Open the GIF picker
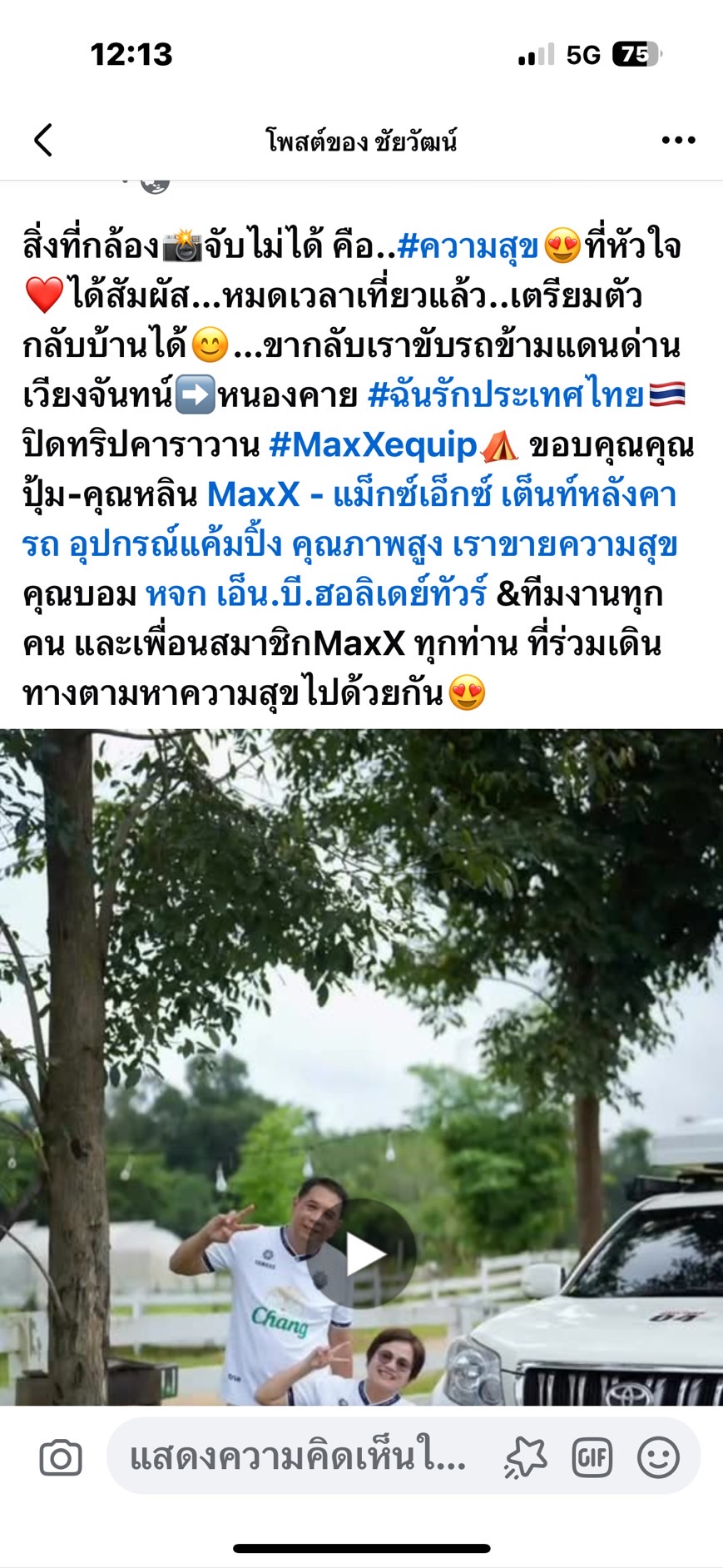The width and height of the screenshot is (723, 1568). [x=592, y=1457]
